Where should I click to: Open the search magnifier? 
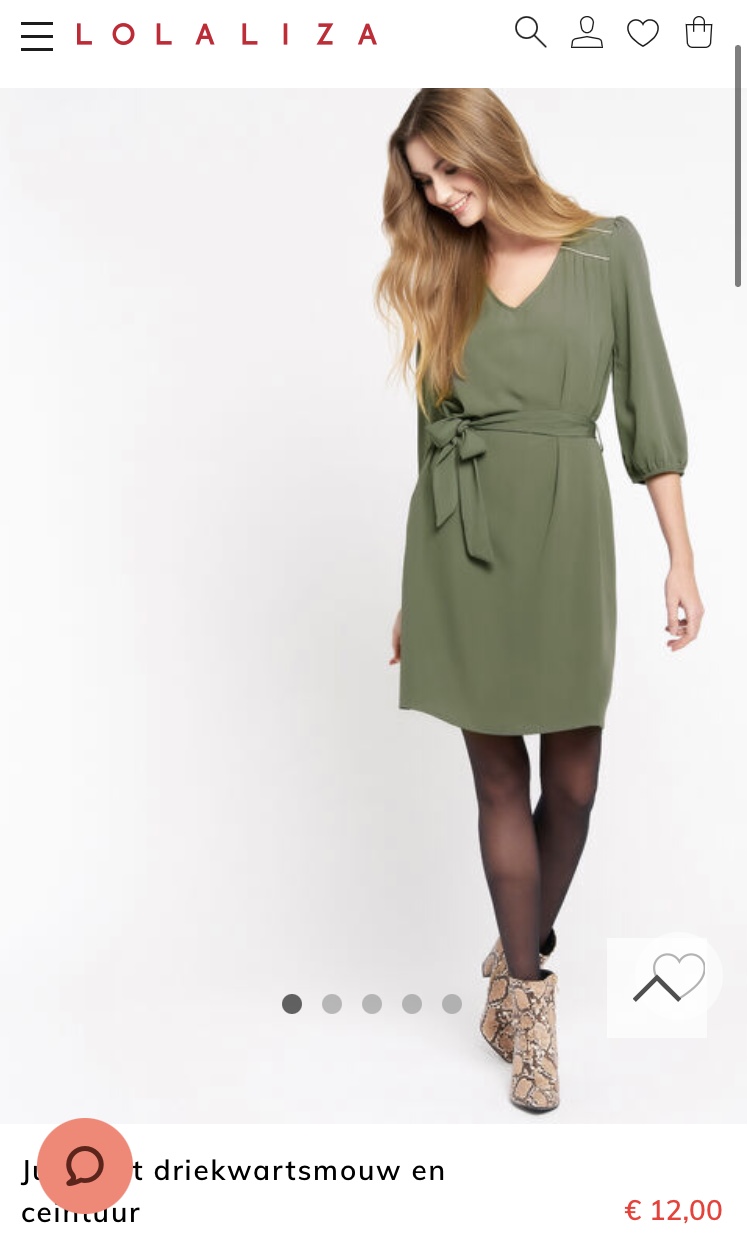[x=530, y=32]
